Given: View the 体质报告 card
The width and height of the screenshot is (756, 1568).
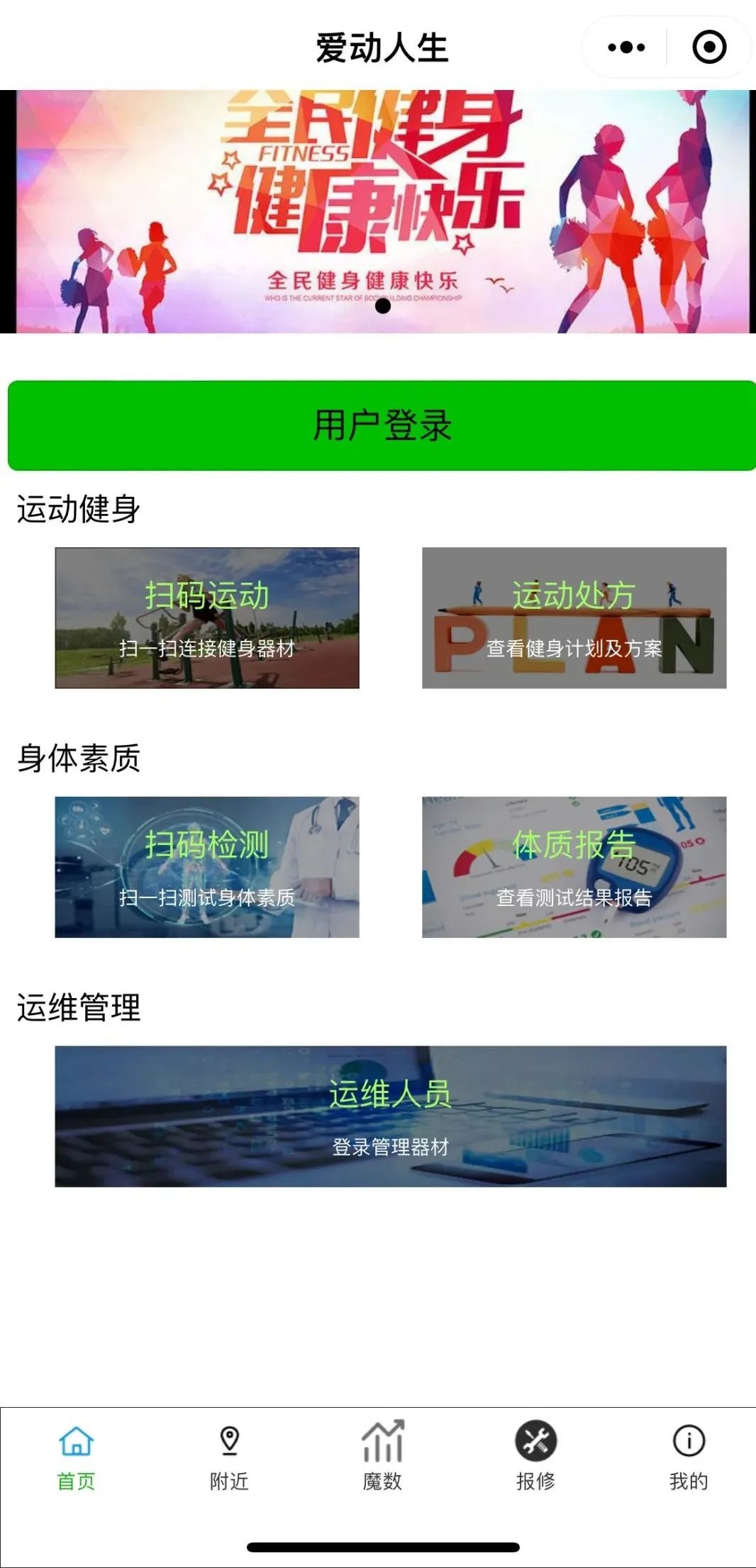Looking at the screenshot, I should tap(574, 867).
